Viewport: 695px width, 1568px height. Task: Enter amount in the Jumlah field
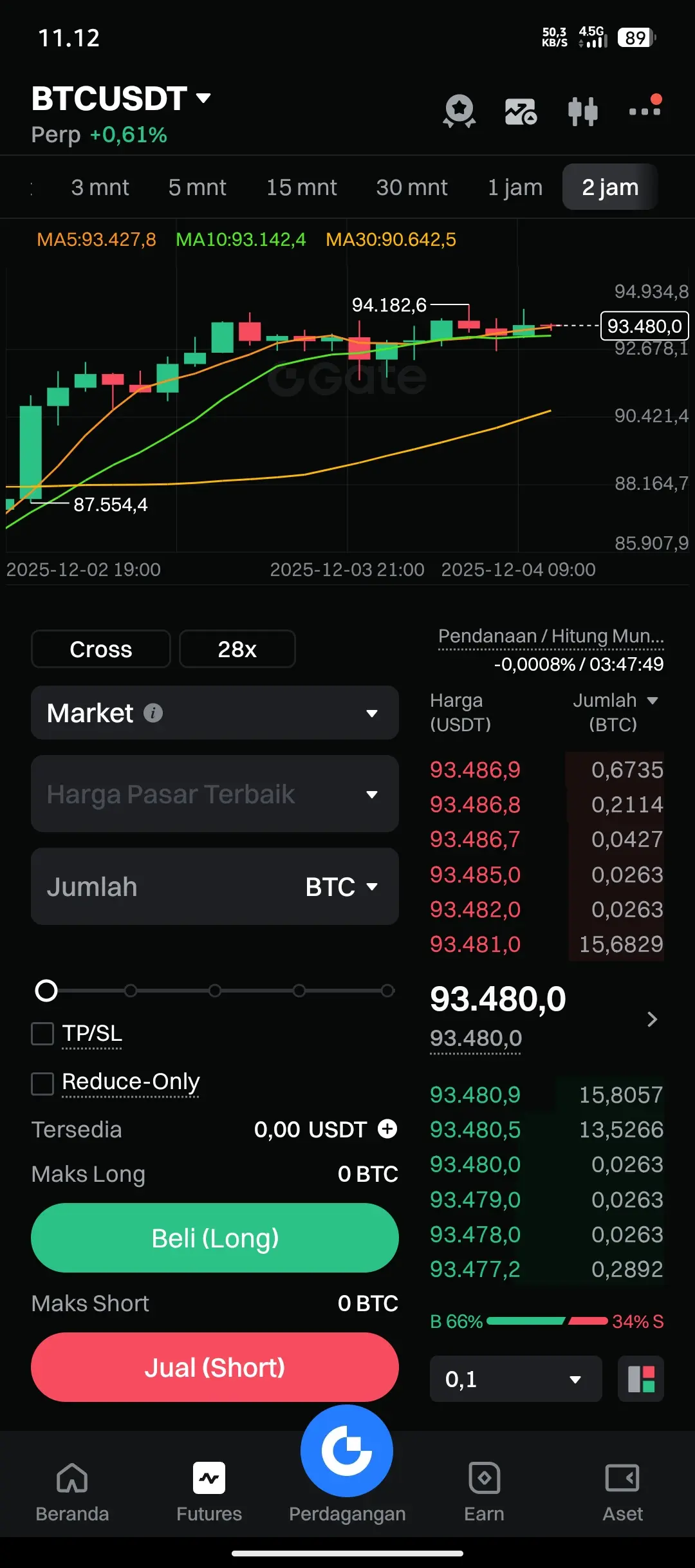[x=161, y=886]
